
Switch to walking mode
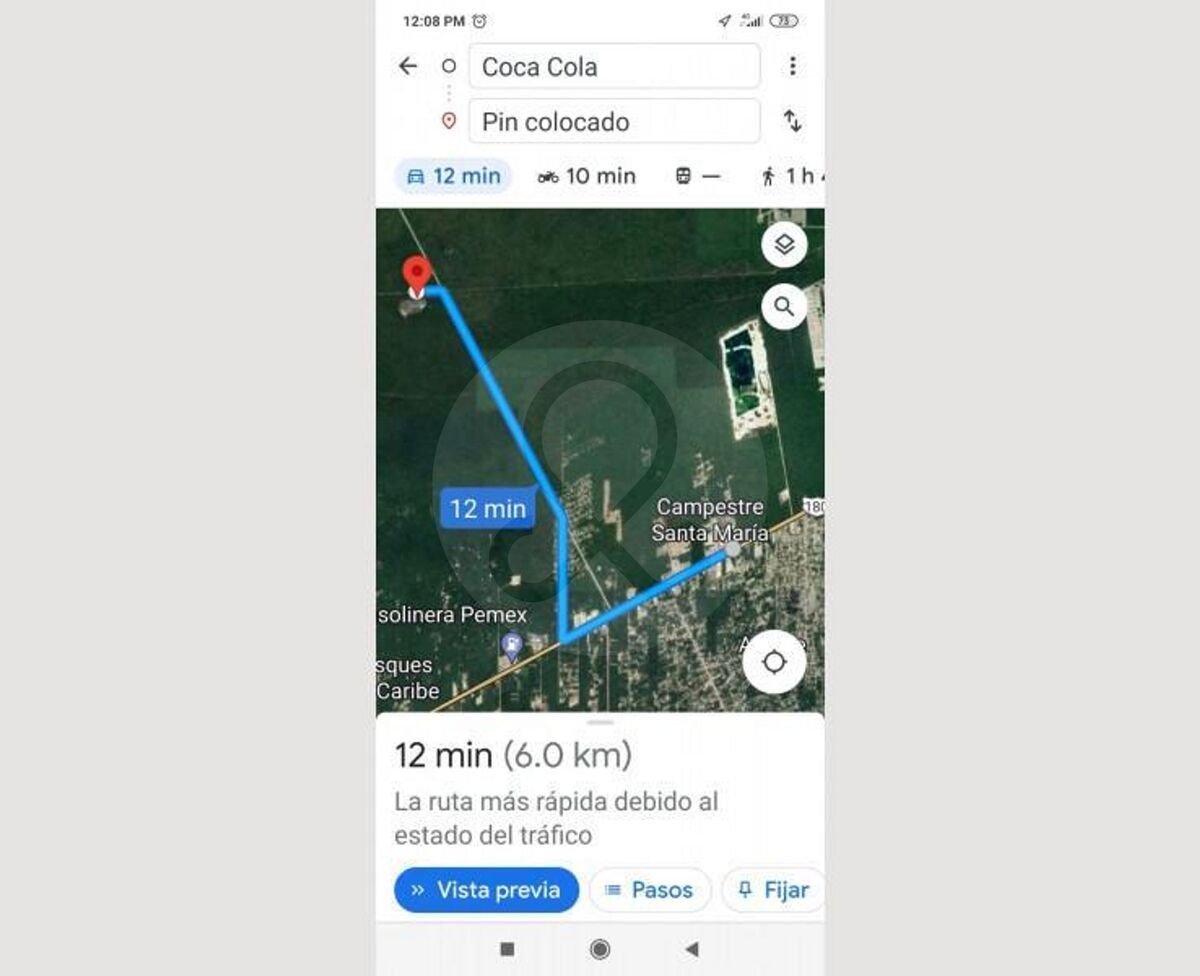click(790, 176)
